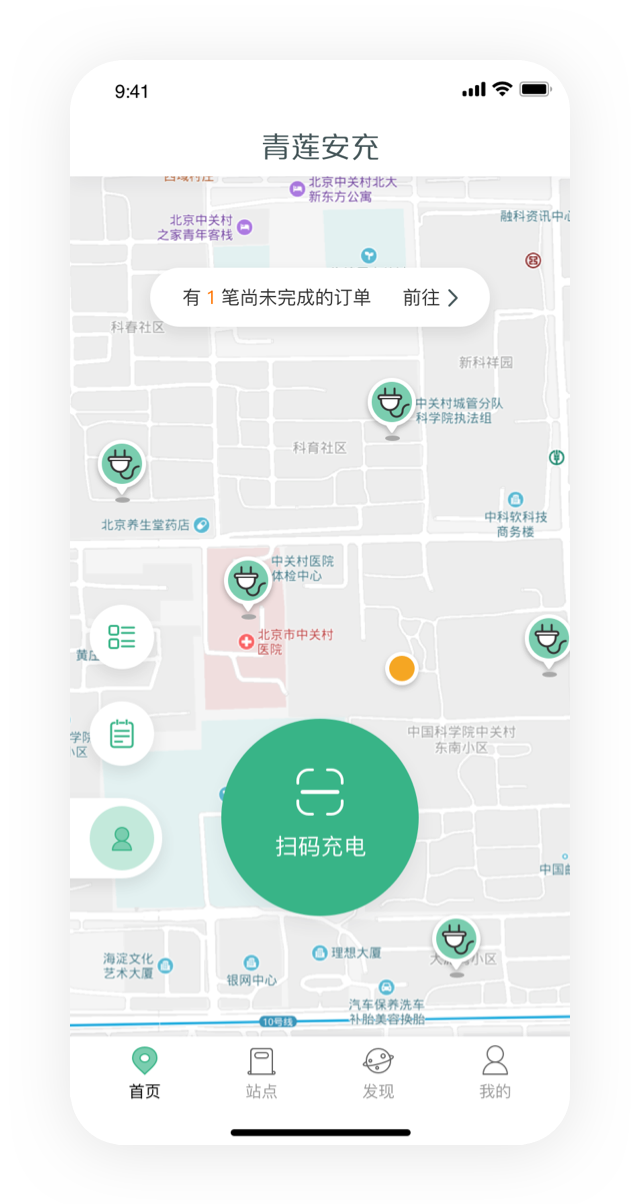Select charging station near 理想大厦

[x=456, y=940]
